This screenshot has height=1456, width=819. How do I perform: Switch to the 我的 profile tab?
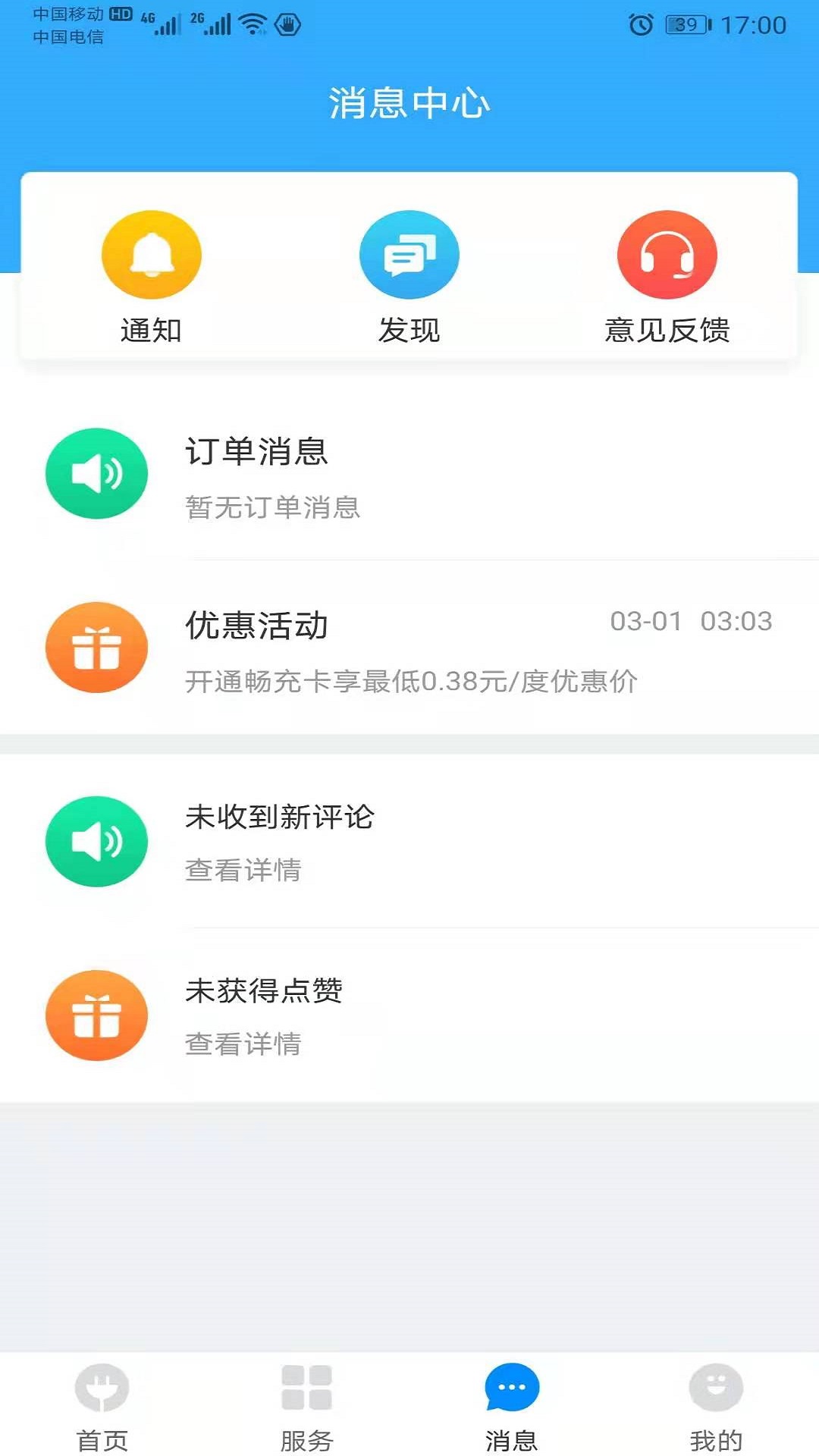(716, 1406)
